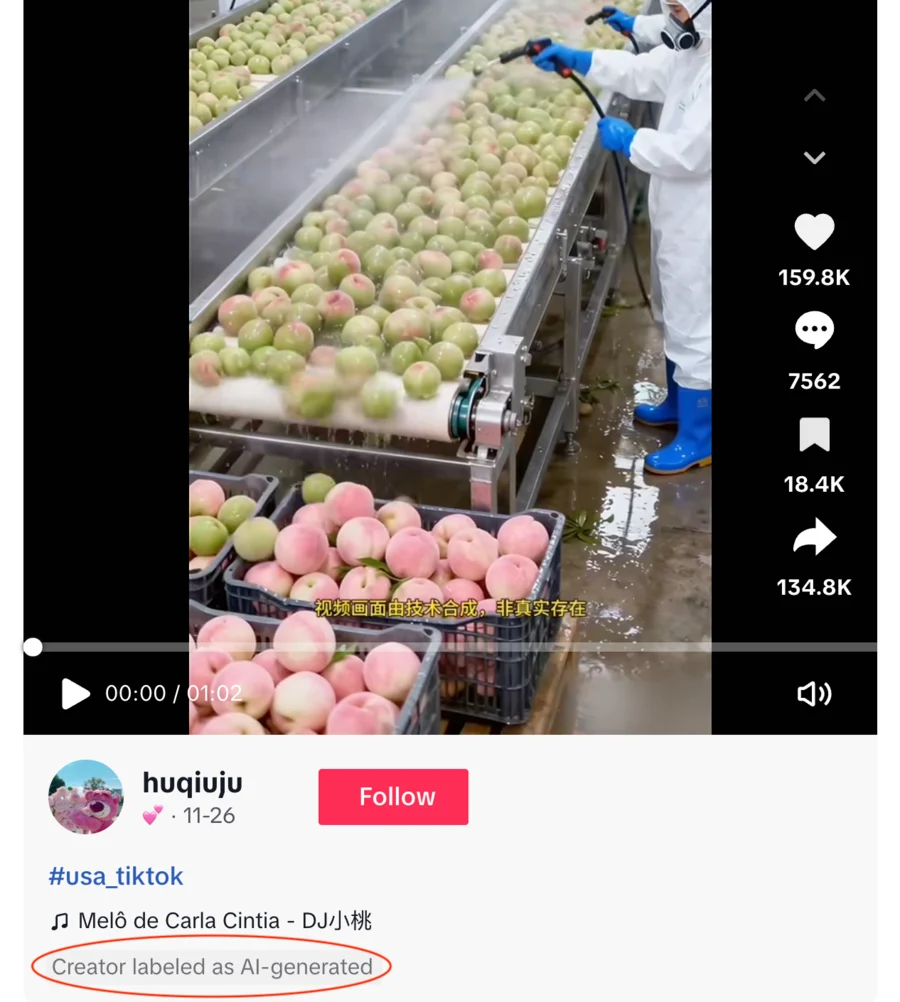Open huqiuju's profile picture
900x1002 pixels.
pyautogui.click(x=86, y=797)
